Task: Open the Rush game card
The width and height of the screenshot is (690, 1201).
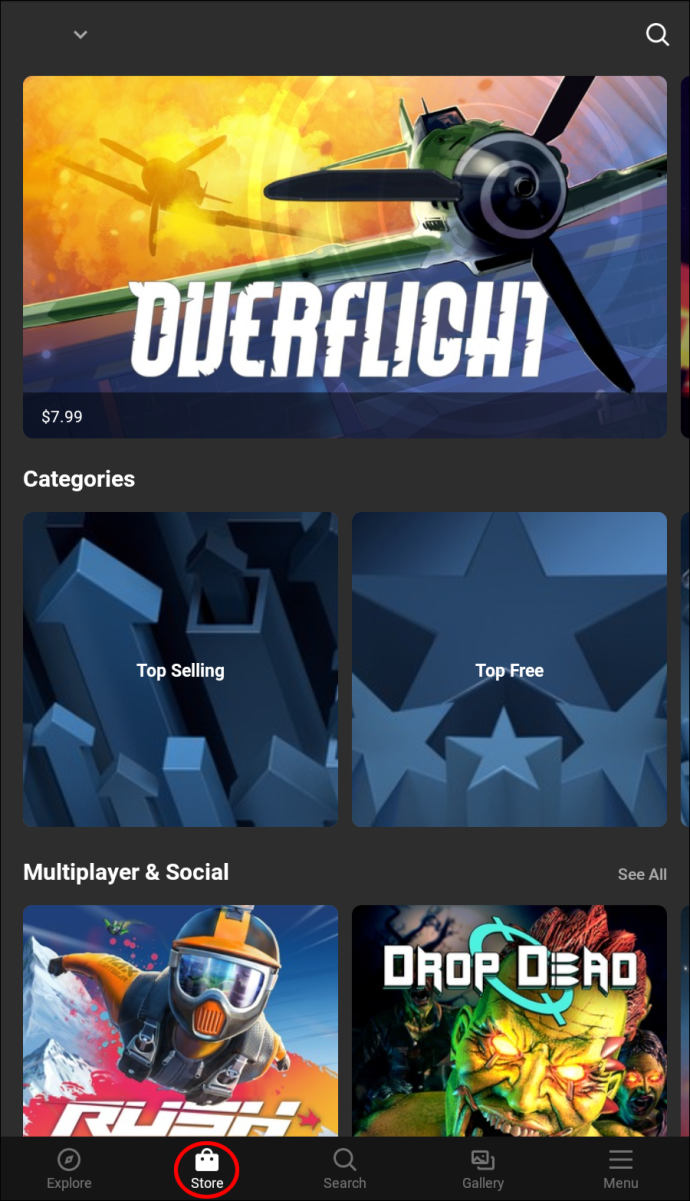Action: pos(180,1020)
